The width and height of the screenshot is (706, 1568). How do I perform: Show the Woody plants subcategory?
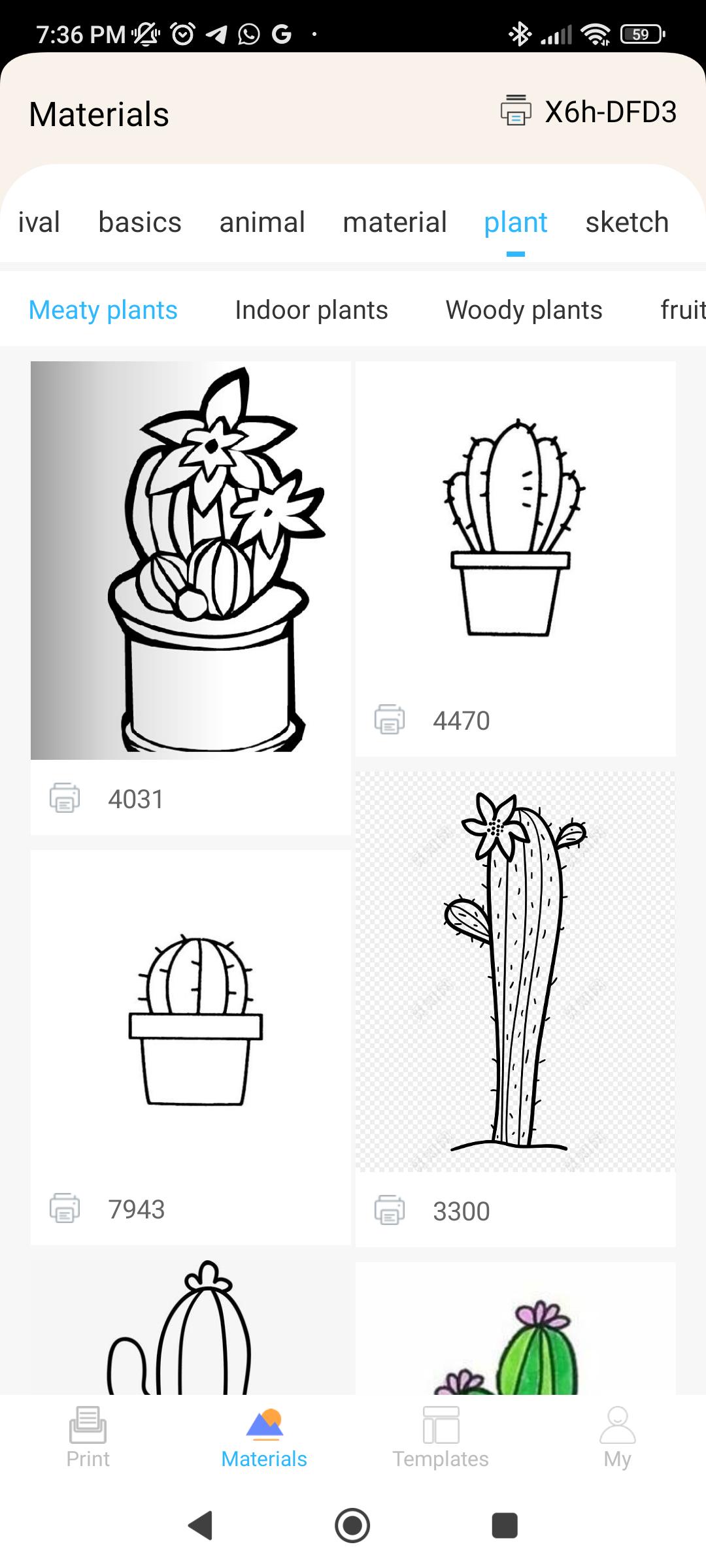[x=524, y=310]
